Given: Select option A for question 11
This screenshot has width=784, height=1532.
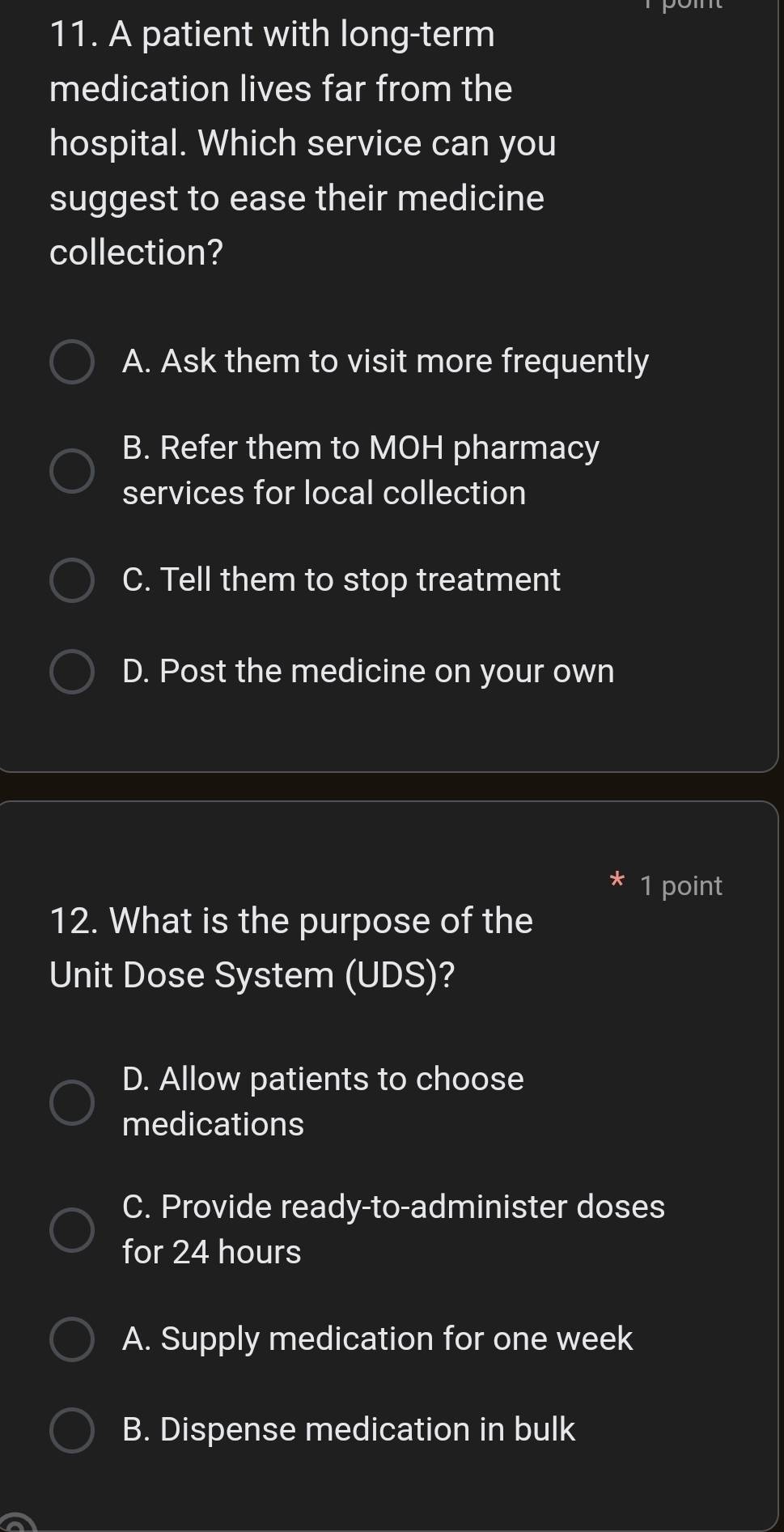Looking at the screenshot, I should (72, 362).
